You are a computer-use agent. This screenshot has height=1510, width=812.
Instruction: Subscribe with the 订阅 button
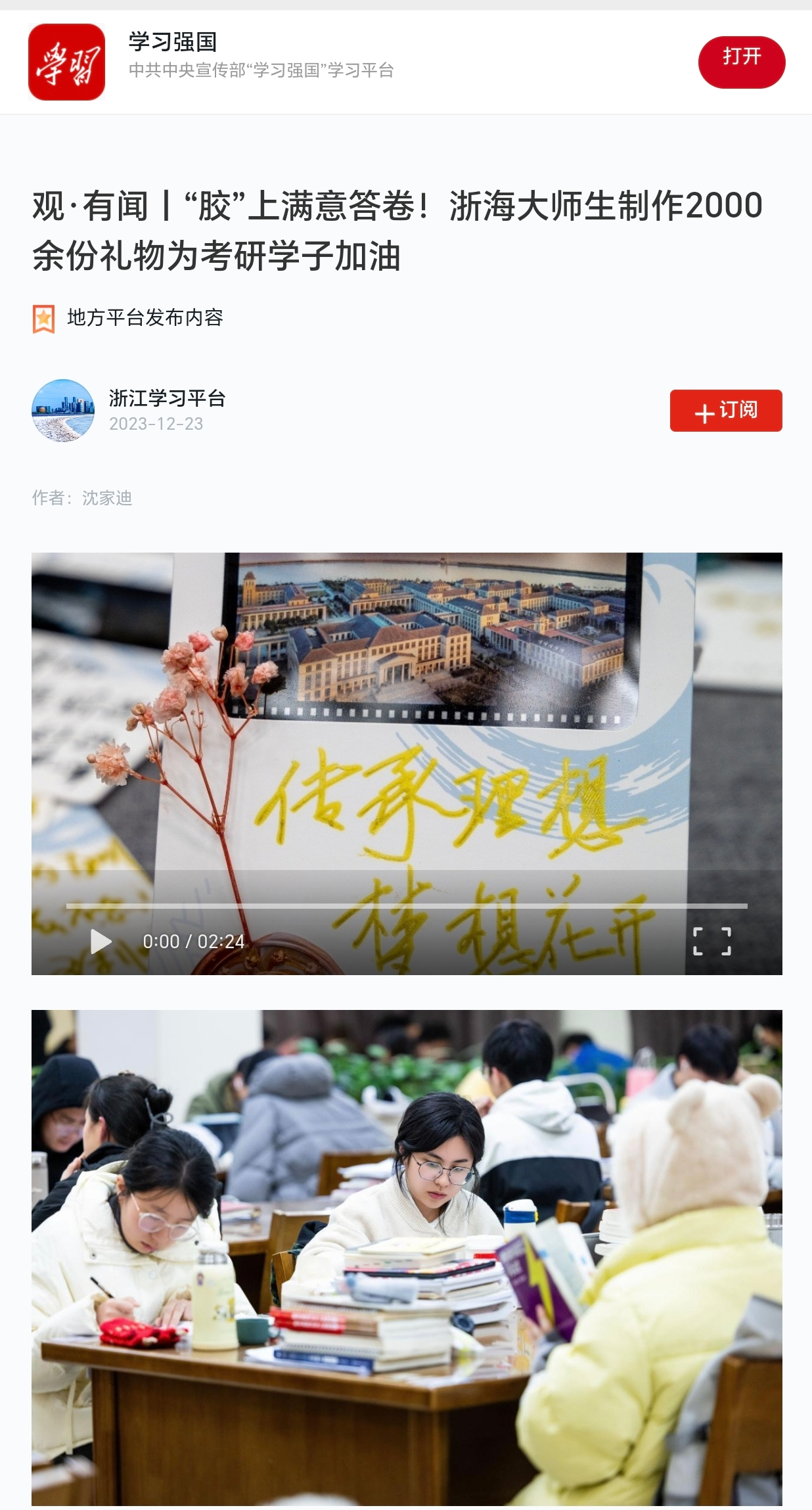click(725, 411)
